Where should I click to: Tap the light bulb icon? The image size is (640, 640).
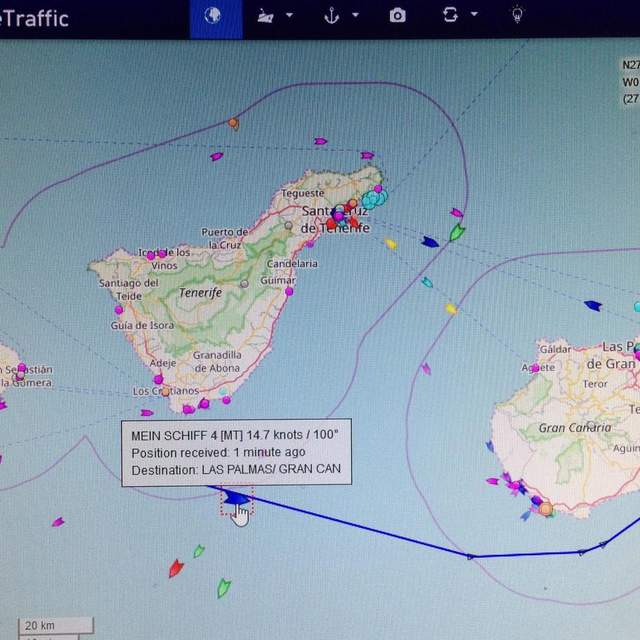[517, 15]
